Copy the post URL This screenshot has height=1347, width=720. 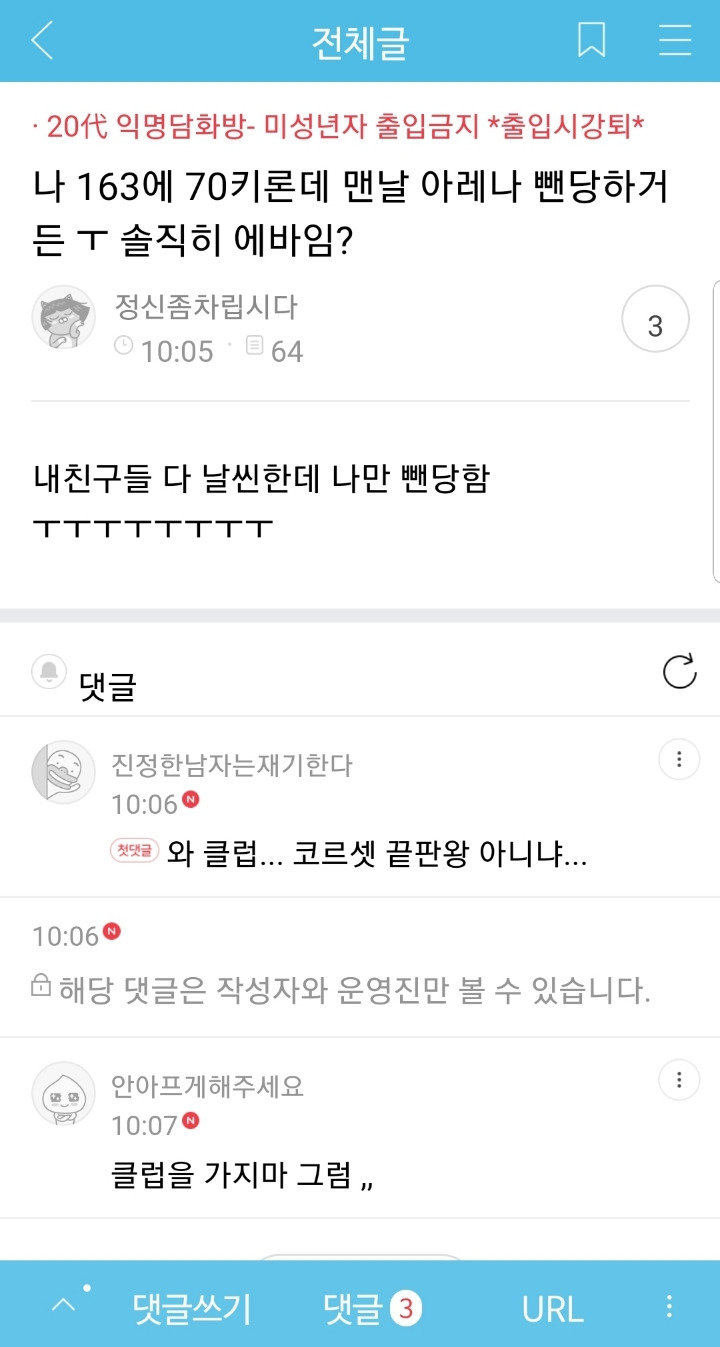[x=552, y=1308]
